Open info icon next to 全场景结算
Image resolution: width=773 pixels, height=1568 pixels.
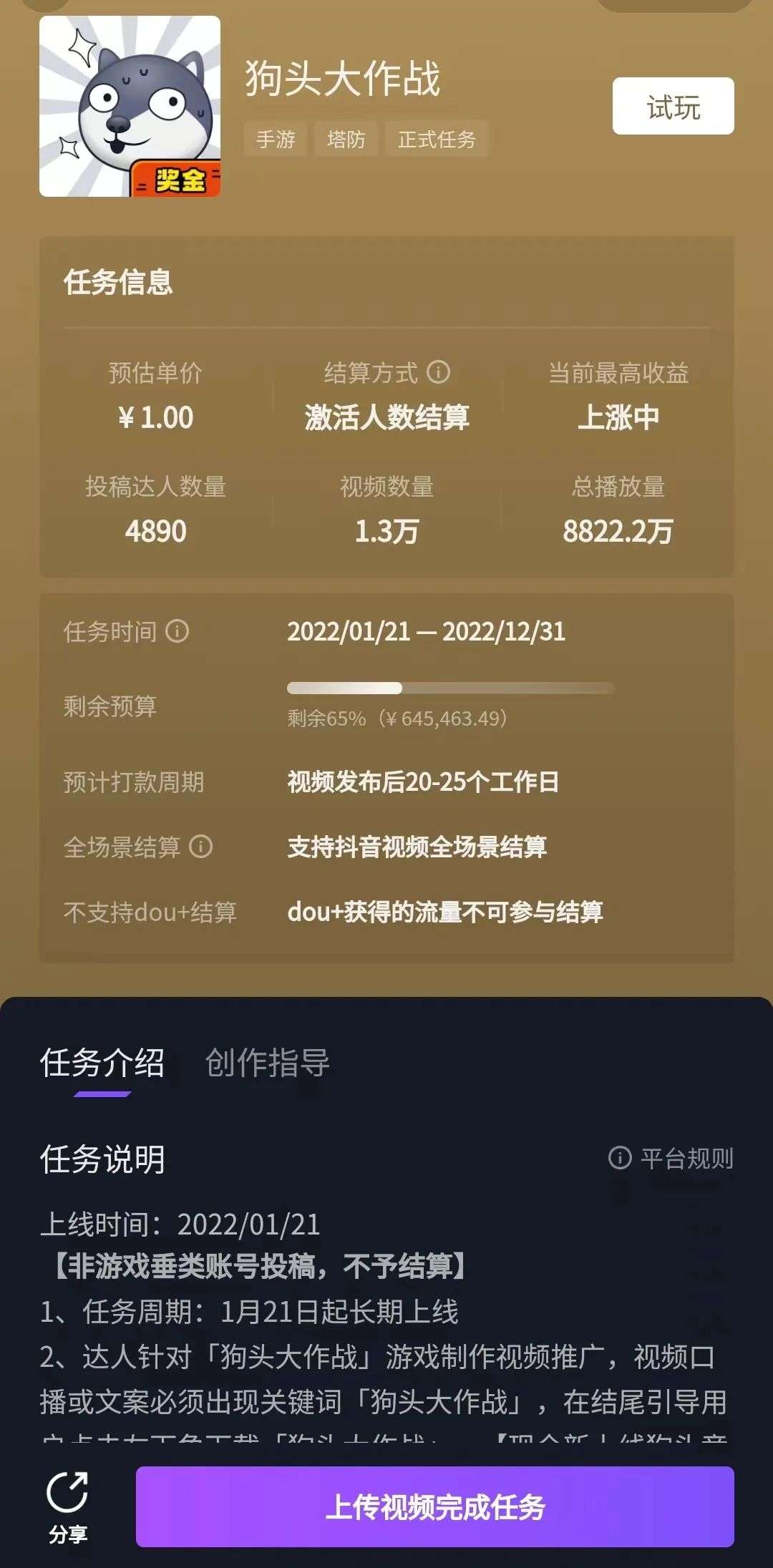coord(200,847)
